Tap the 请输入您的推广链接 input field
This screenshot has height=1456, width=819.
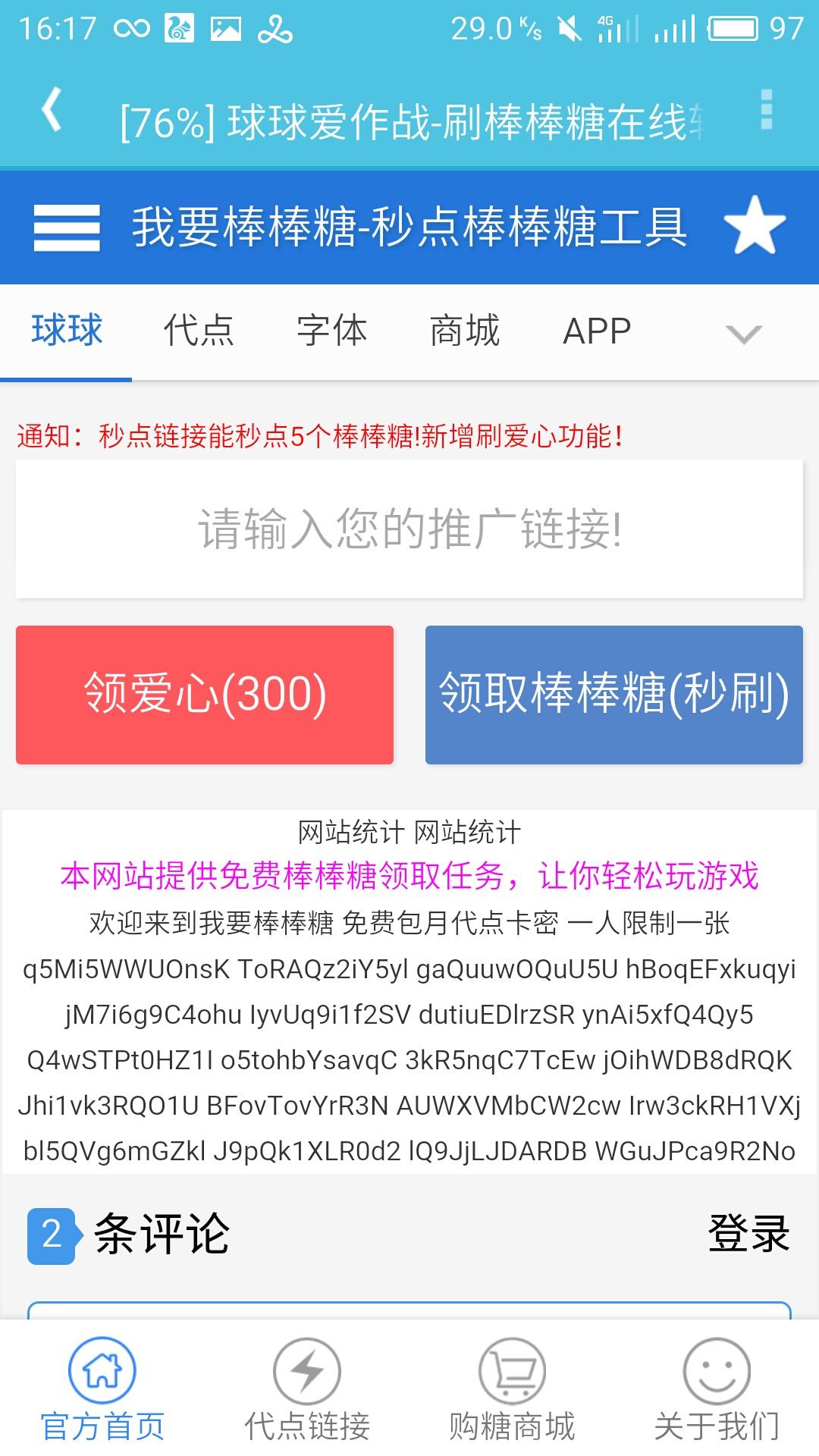pos(409,531)
